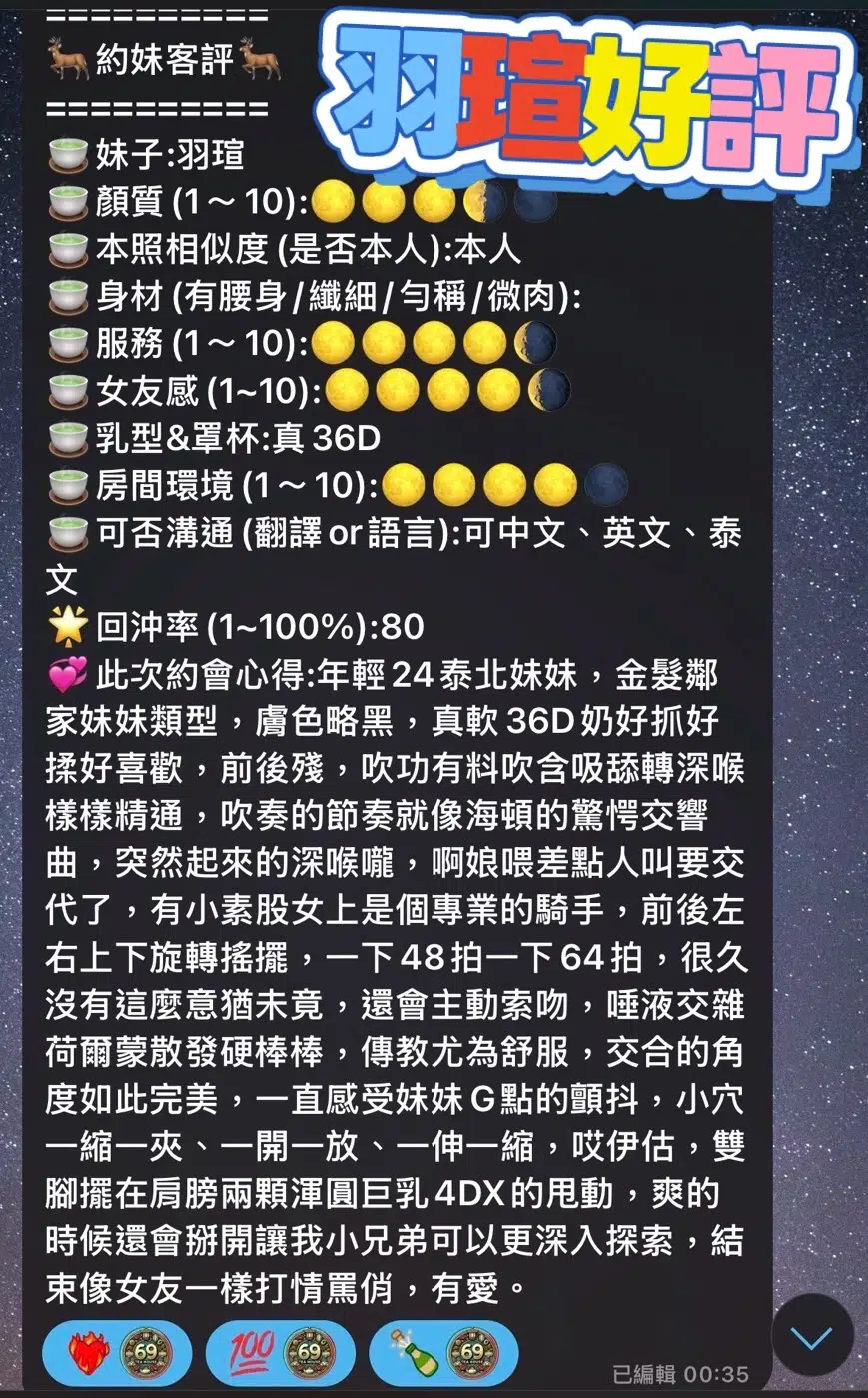Tap the champagne bottle reaction chip
Screen dimensions: 868x1398
click(x=443, y=1353)
